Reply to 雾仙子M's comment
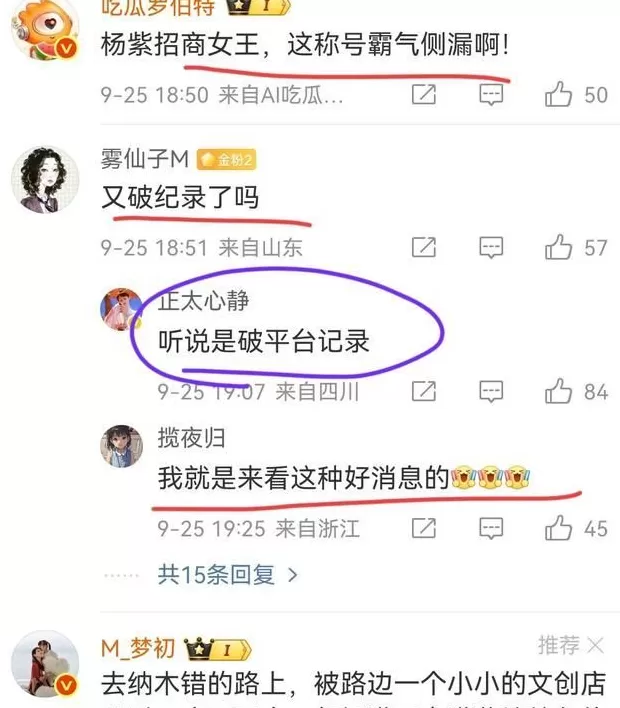Screen dimensions: 620x708 490,246
